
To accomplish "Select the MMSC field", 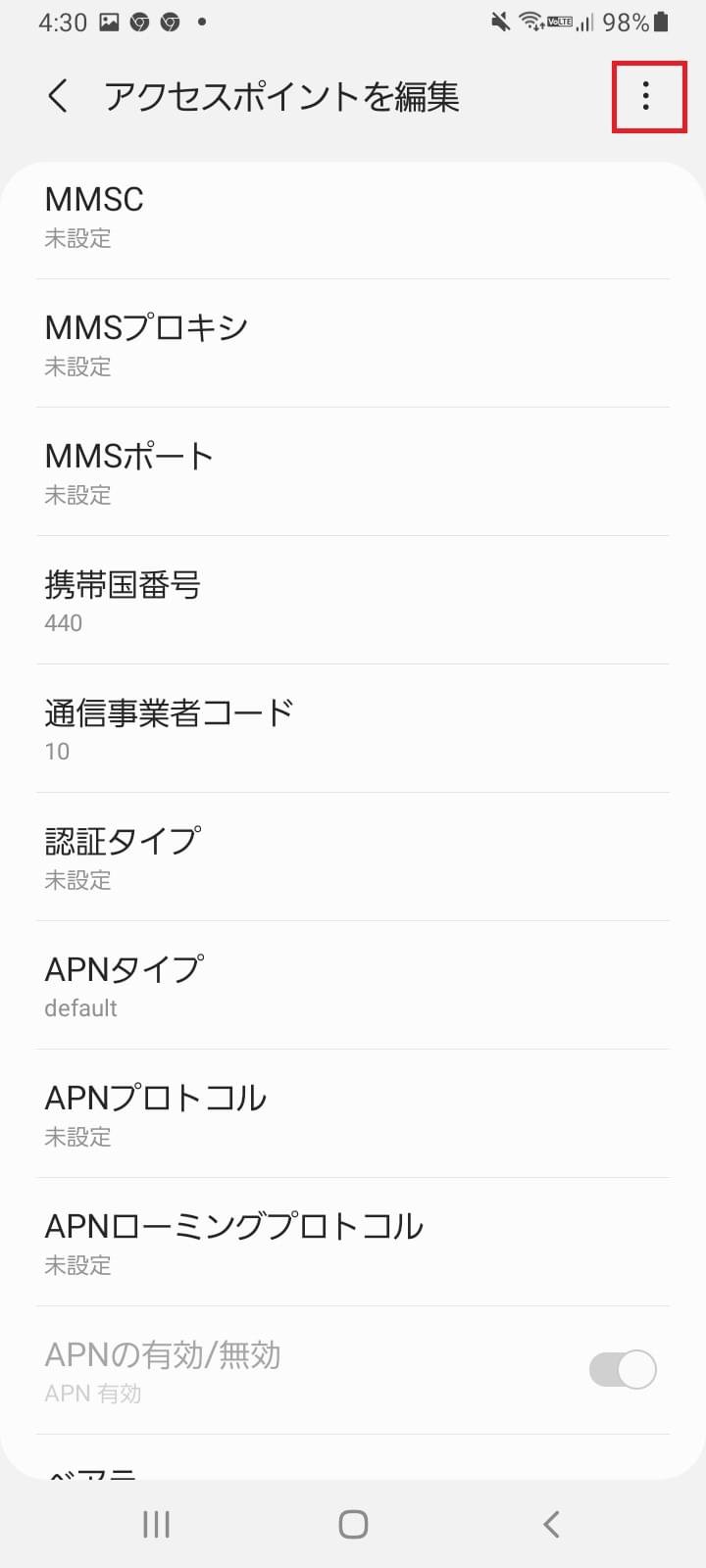I will [353, 216].
